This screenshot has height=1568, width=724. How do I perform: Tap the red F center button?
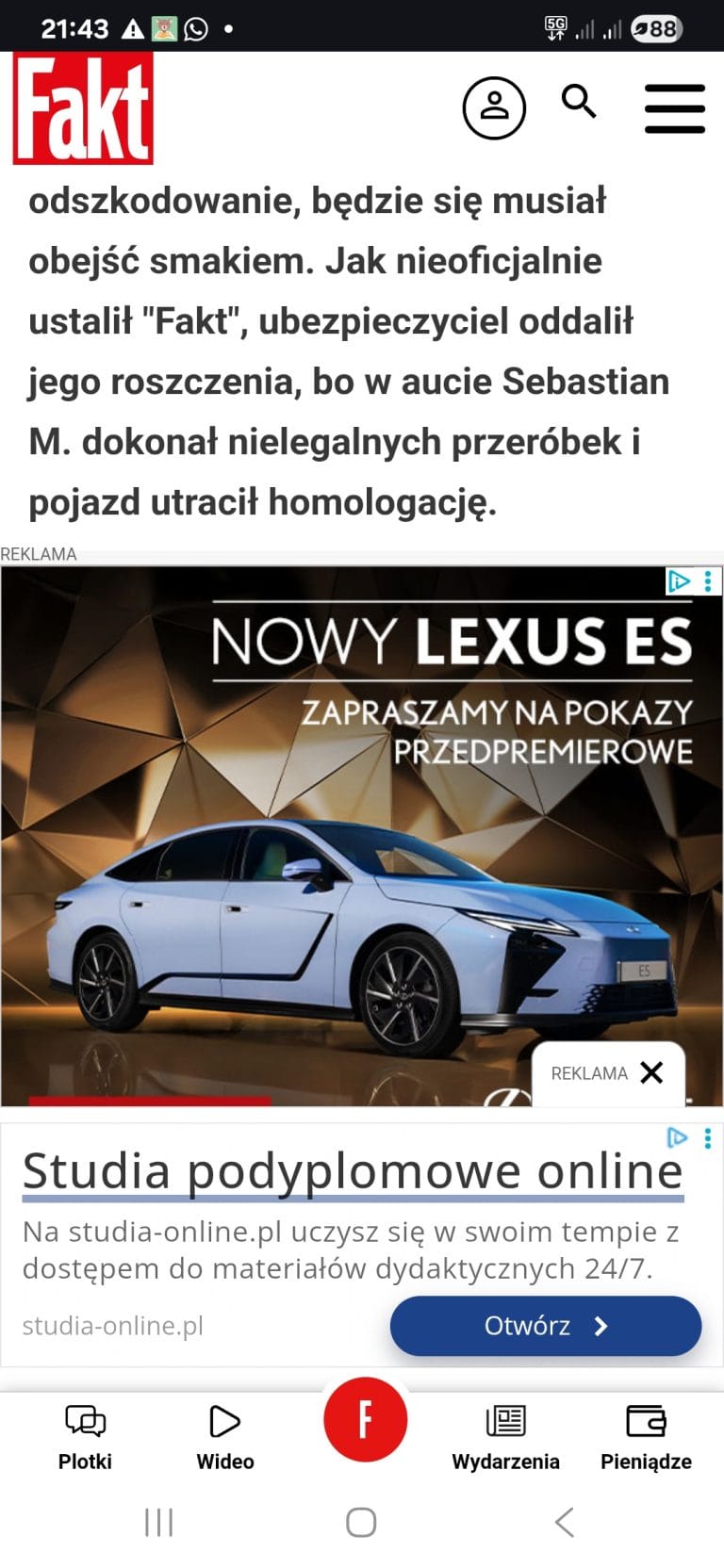(365, 1419)
